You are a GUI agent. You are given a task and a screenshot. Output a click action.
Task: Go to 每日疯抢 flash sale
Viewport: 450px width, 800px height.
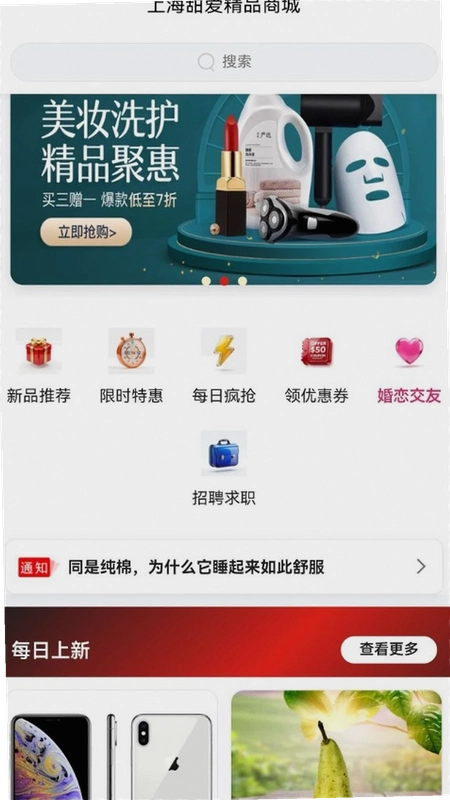(x=223, y=366)
